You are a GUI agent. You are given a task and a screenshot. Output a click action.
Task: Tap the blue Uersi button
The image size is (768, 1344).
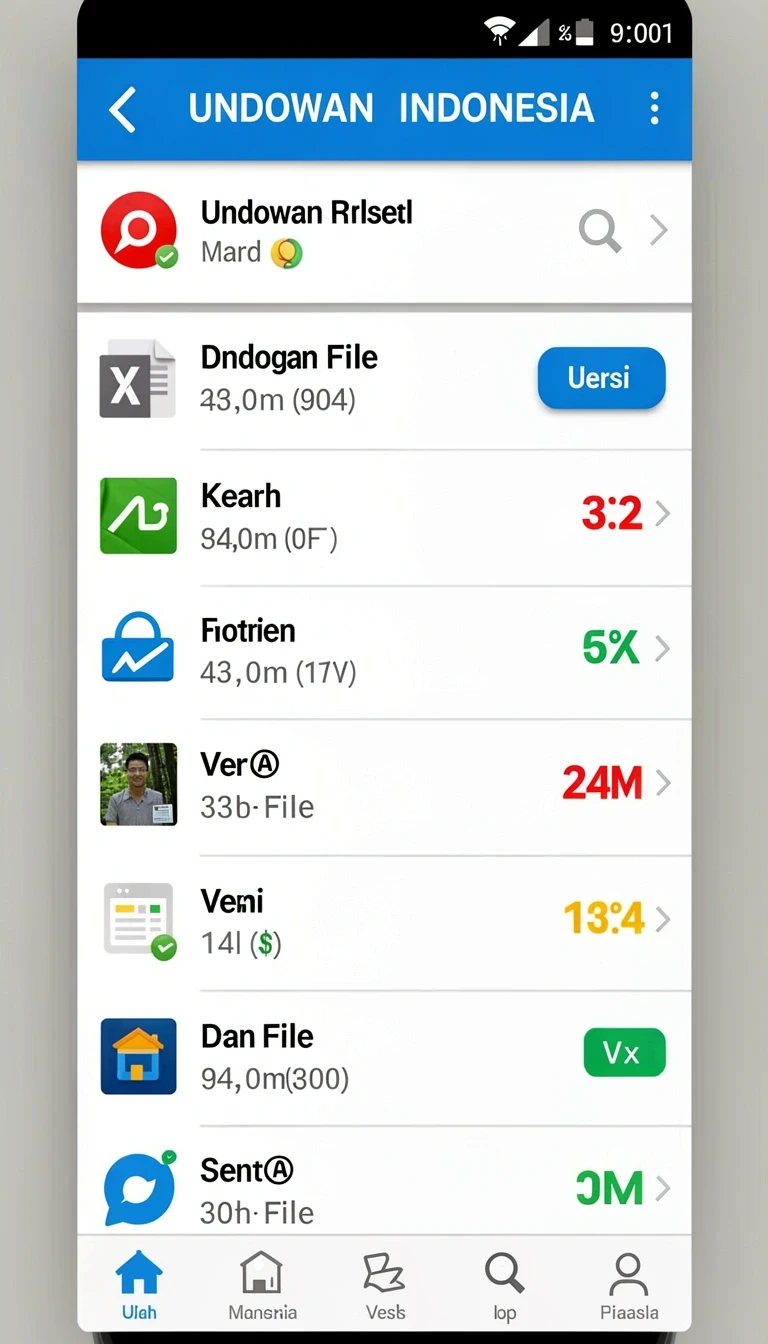[x=601, y=378]
